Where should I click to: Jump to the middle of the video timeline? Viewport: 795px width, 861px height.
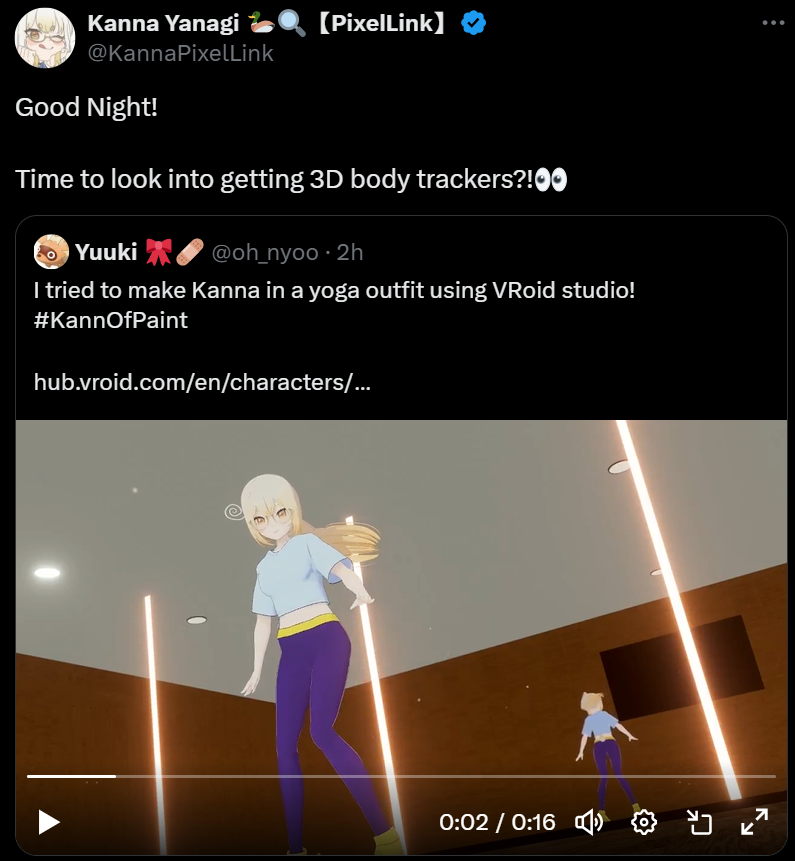tap(401, 776)
